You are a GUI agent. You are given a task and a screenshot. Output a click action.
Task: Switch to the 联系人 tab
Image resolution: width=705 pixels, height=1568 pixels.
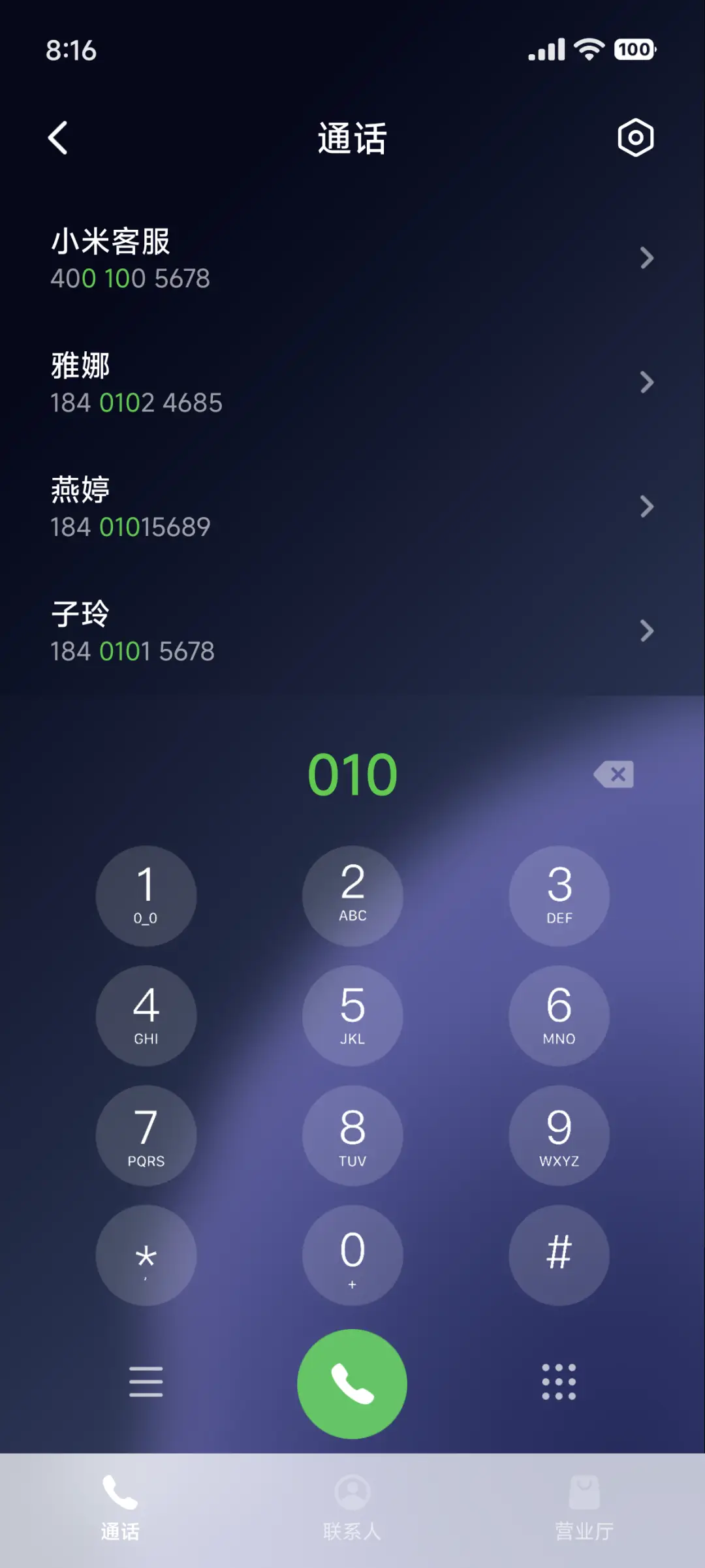352,1514
